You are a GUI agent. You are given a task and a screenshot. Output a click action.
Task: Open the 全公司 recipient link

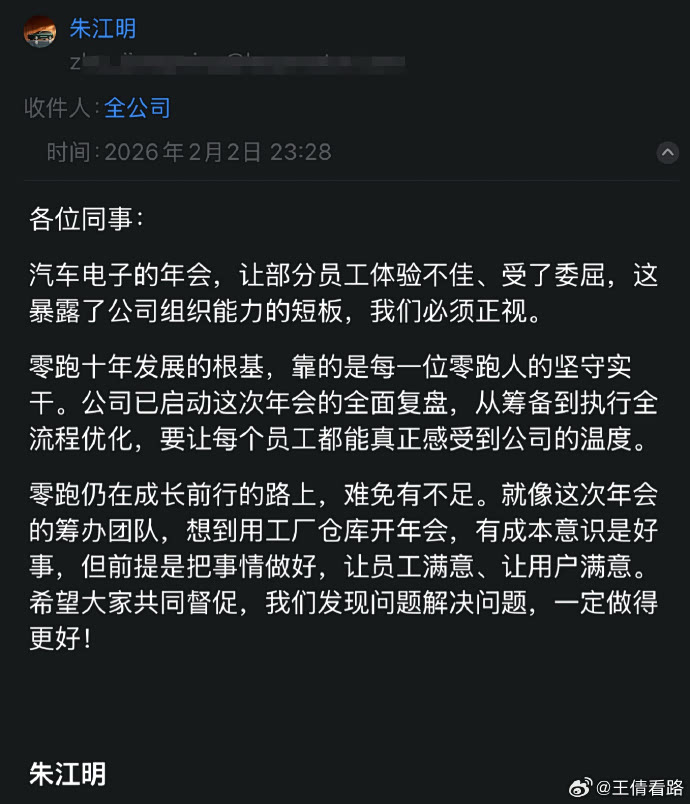point(137,108)
